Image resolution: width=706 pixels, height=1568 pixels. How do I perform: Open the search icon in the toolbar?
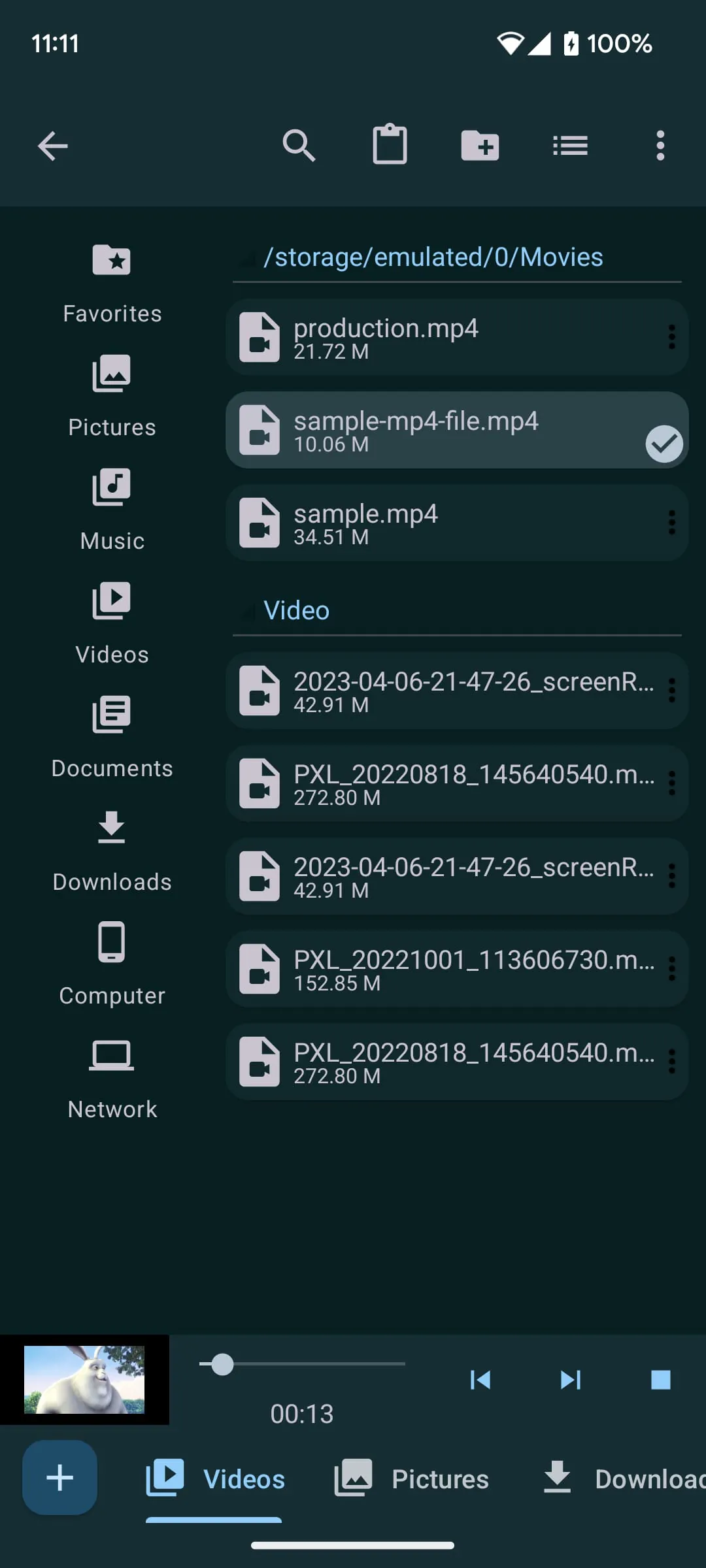coord(299,145)
